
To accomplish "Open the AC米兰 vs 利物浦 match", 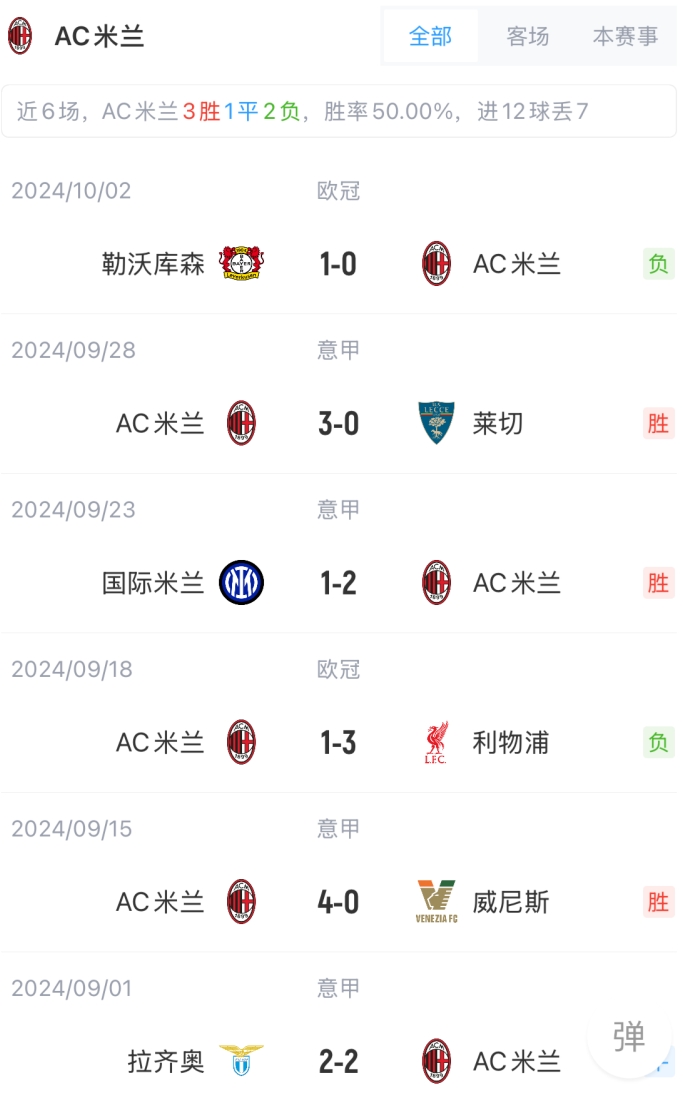I will [x=338, y=743].
